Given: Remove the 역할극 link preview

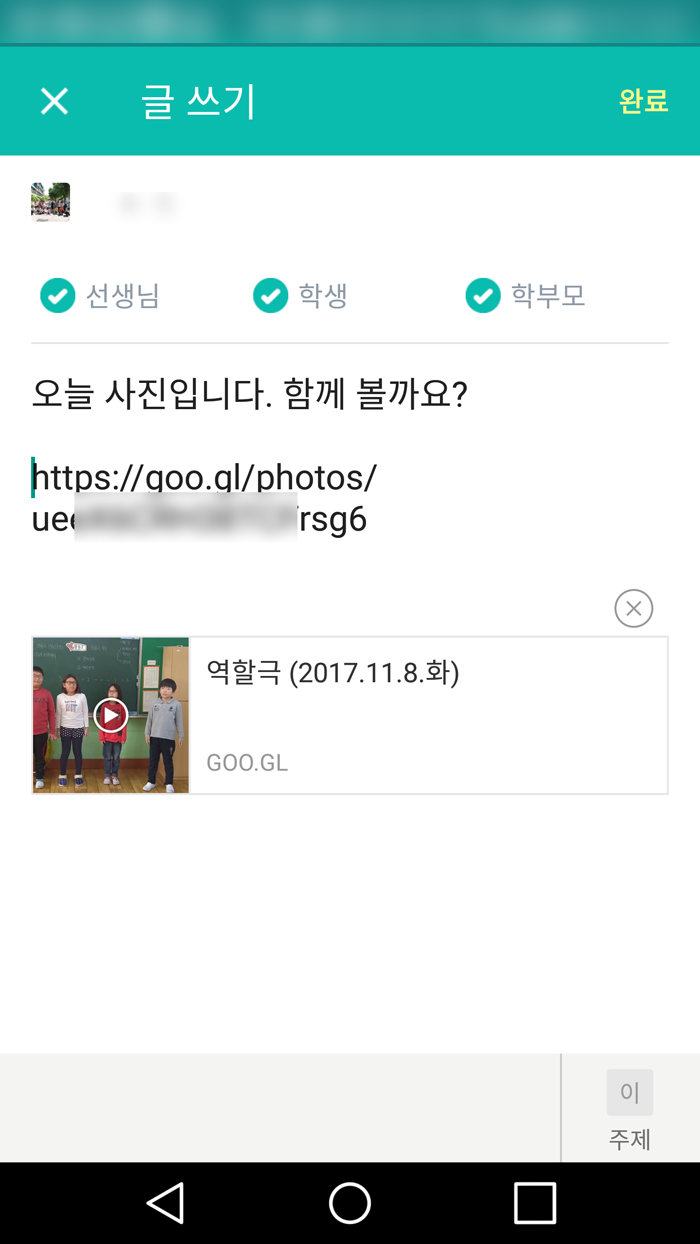Looking at the screenshot, I should [x=633, y=608].
